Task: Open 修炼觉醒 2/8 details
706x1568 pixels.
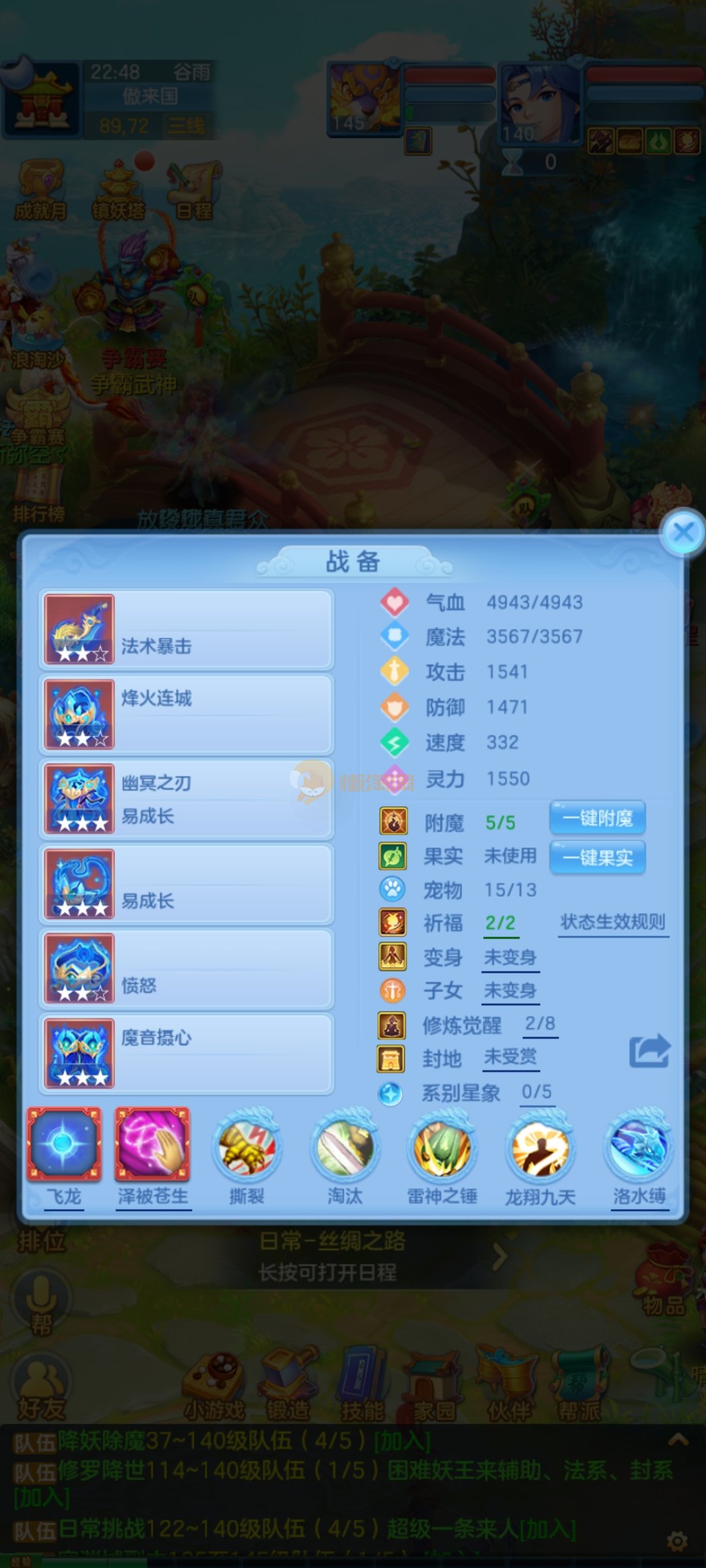Action: [x=540, y=1024]
